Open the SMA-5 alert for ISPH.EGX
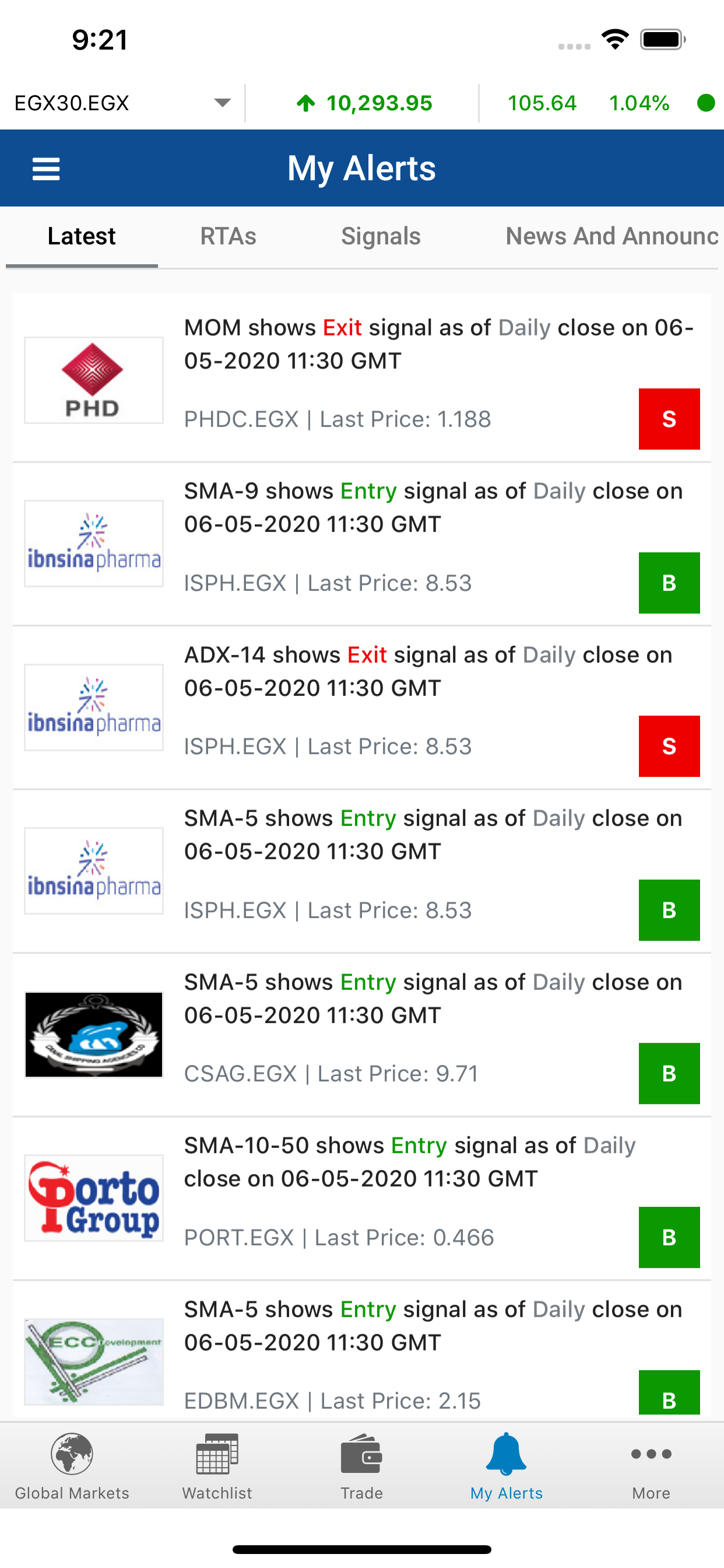 (x=362, y=871)
